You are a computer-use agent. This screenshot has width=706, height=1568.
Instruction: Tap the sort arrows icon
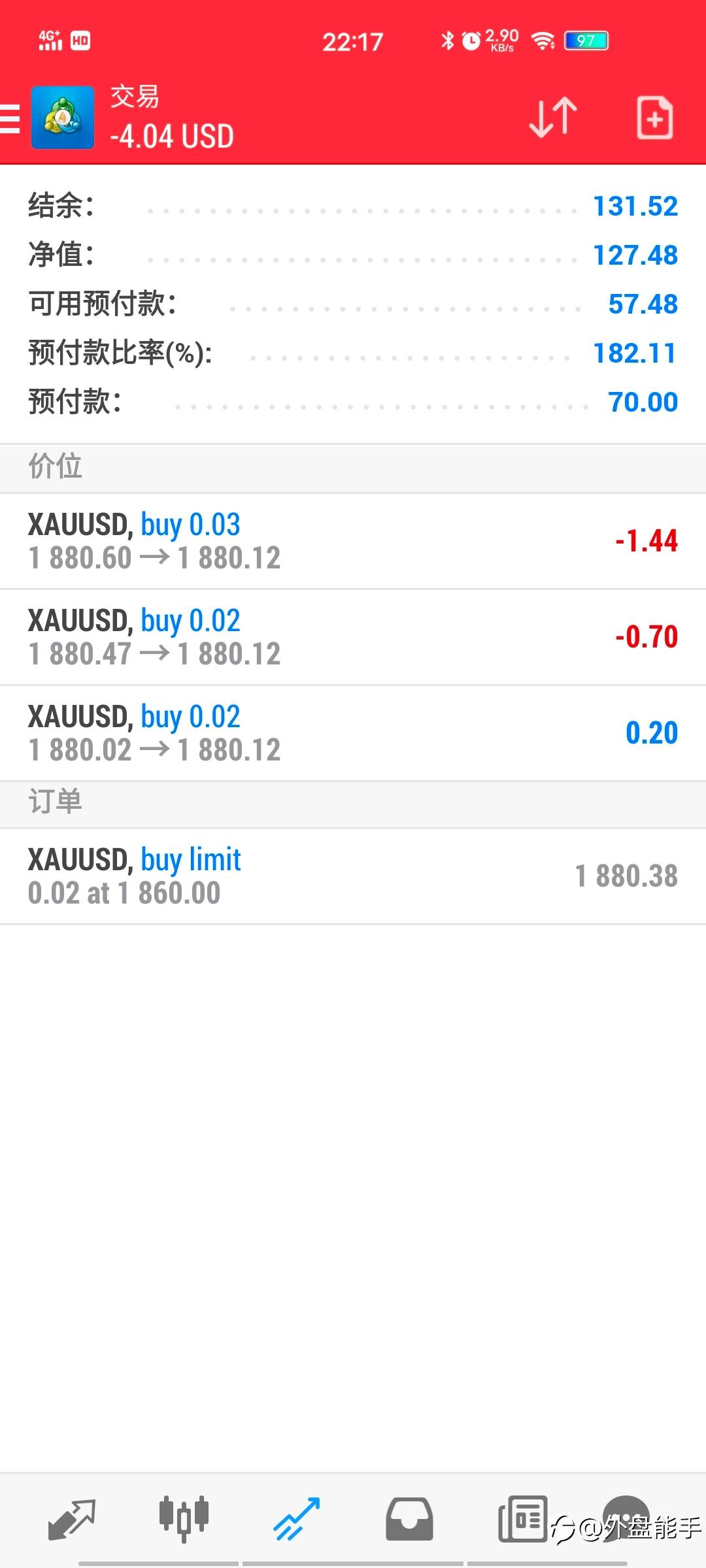coord(553,118)
